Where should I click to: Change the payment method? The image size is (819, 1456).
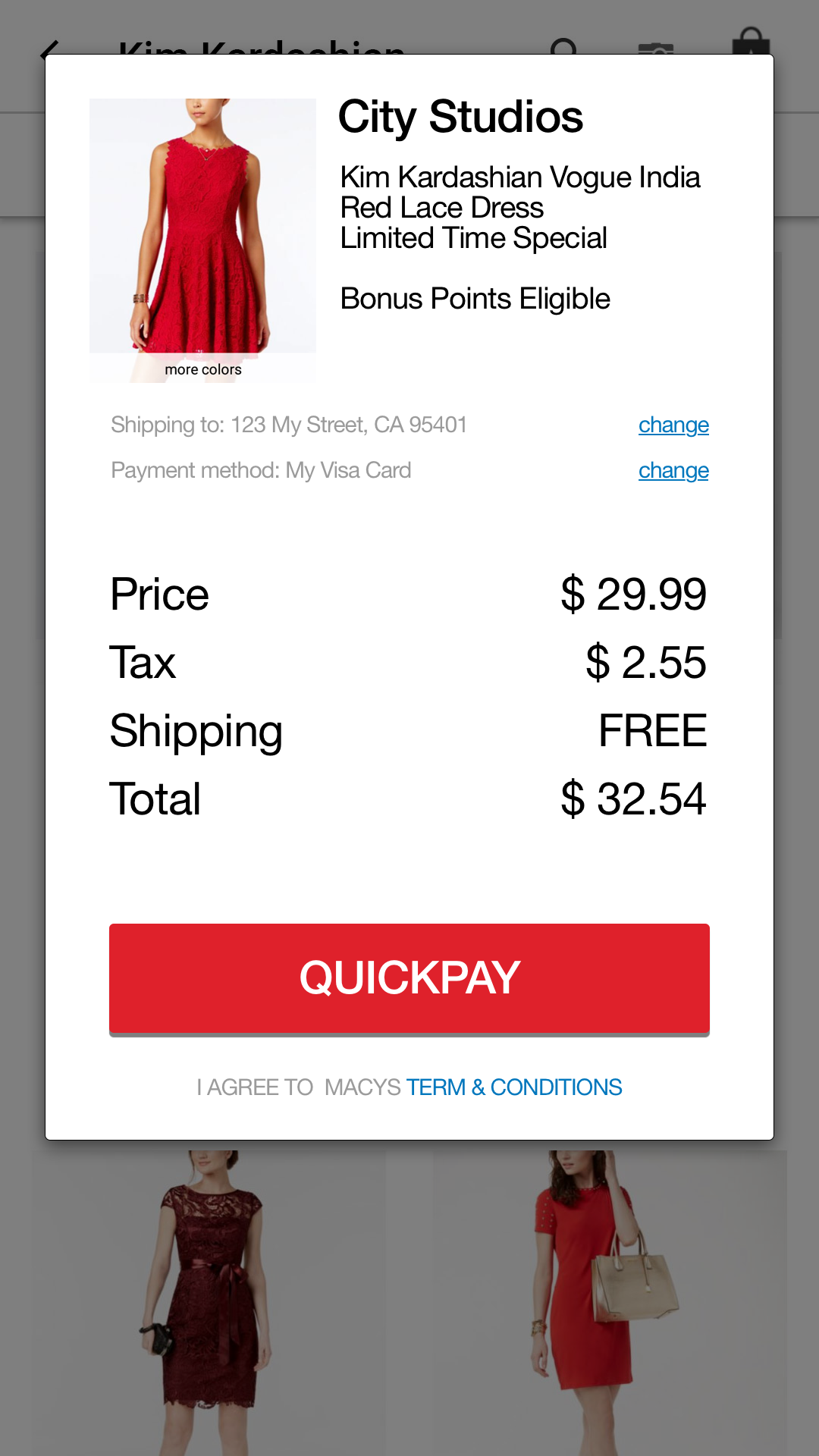[673, 471]
